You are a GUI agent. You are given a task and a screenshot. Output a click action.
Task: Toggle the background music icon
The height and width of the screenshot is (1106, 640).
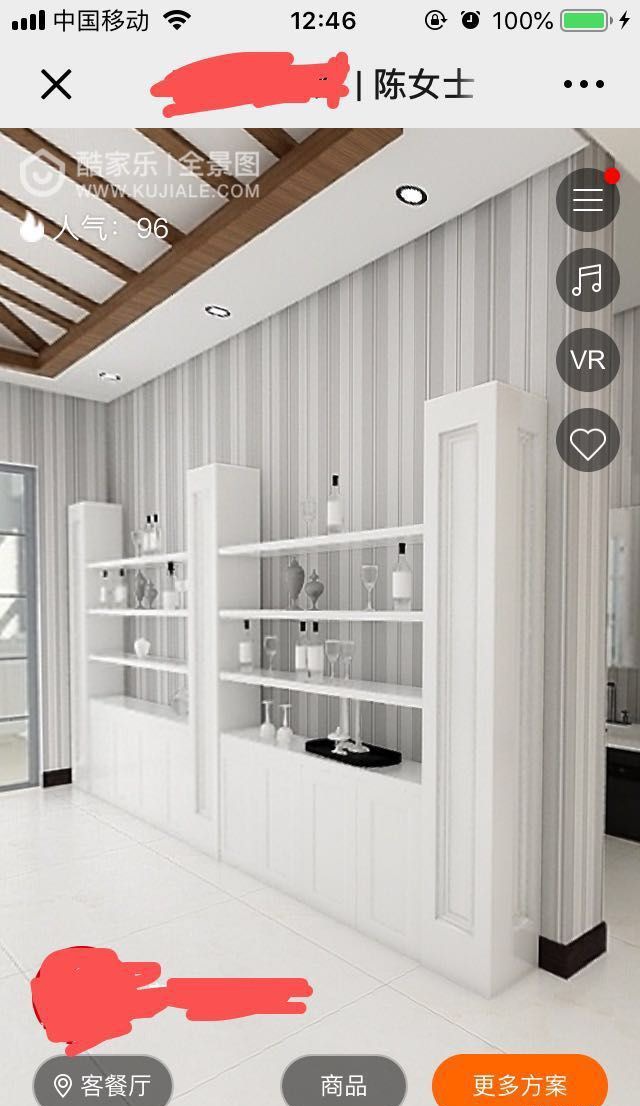(x=588, y=279)
